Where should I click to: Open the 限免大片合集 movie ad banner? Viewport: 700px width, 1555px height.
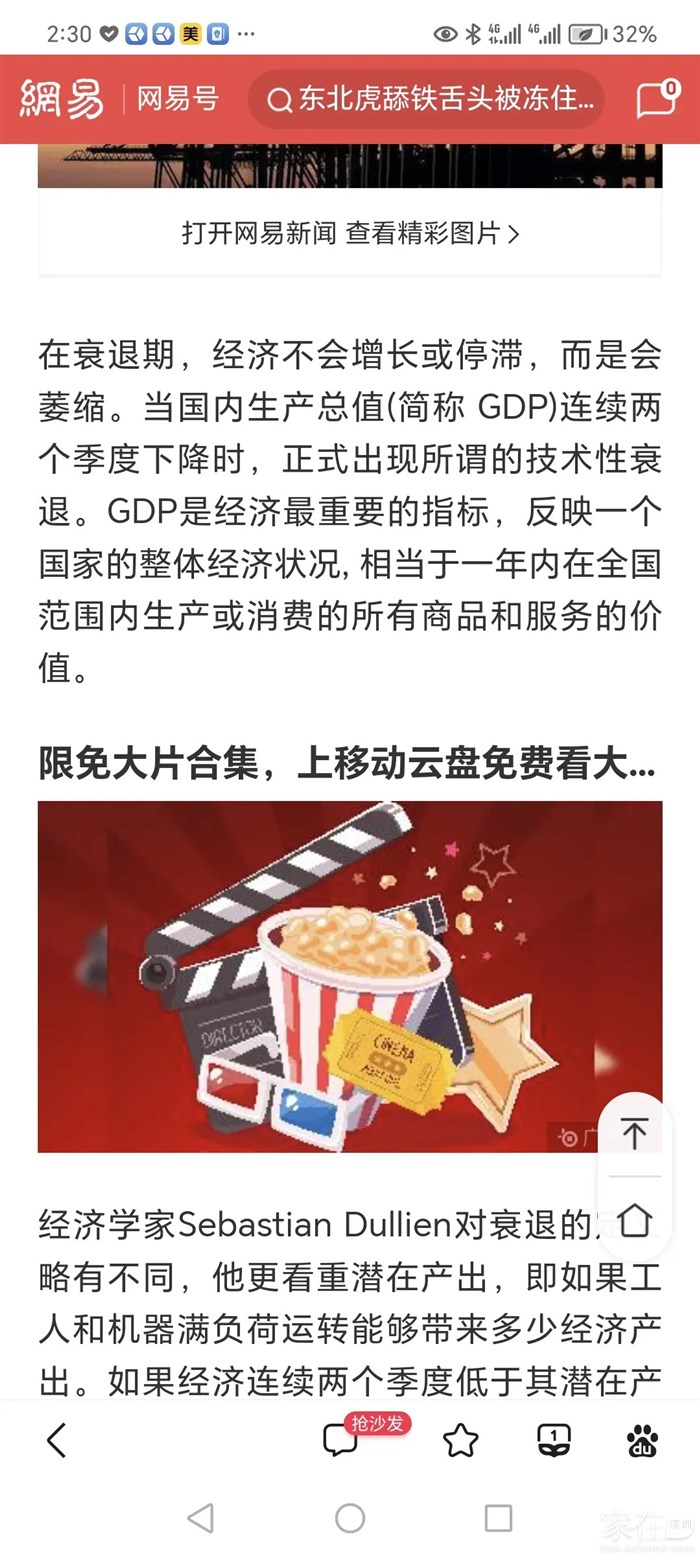pos(350,975)
